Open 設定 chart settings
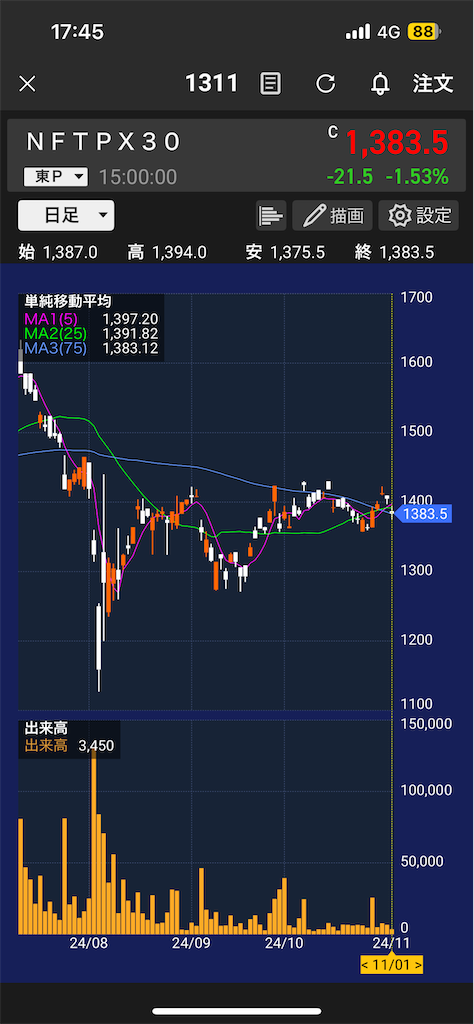Screen dimensions: 474x1024 (419, 216)
